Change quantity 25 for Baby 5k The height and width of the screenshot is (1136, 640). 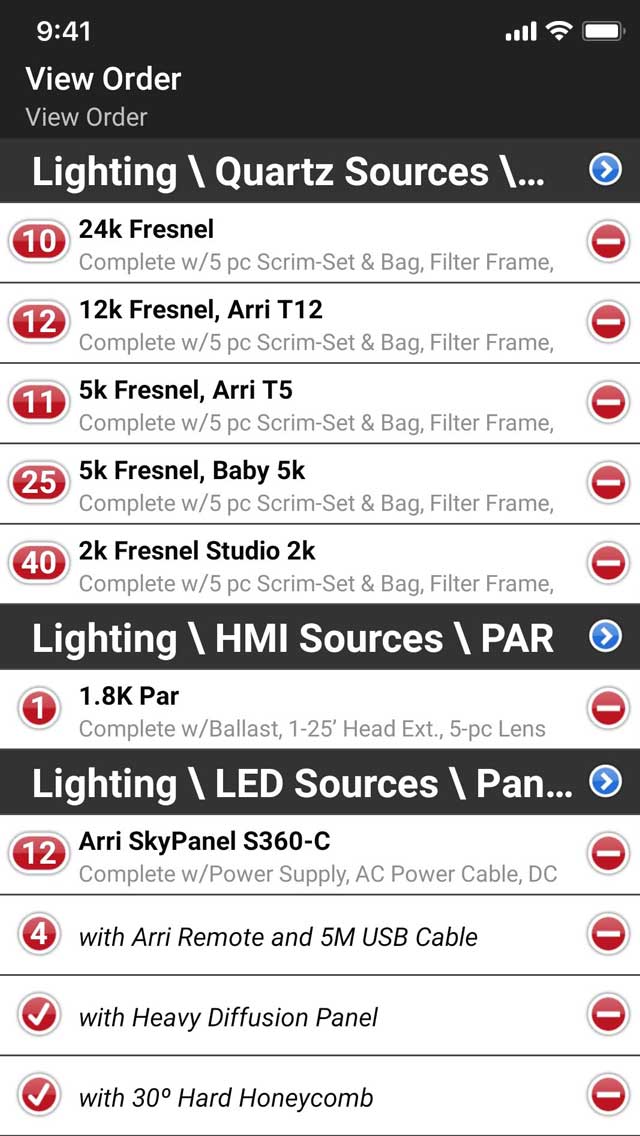(x=38, y=484)
